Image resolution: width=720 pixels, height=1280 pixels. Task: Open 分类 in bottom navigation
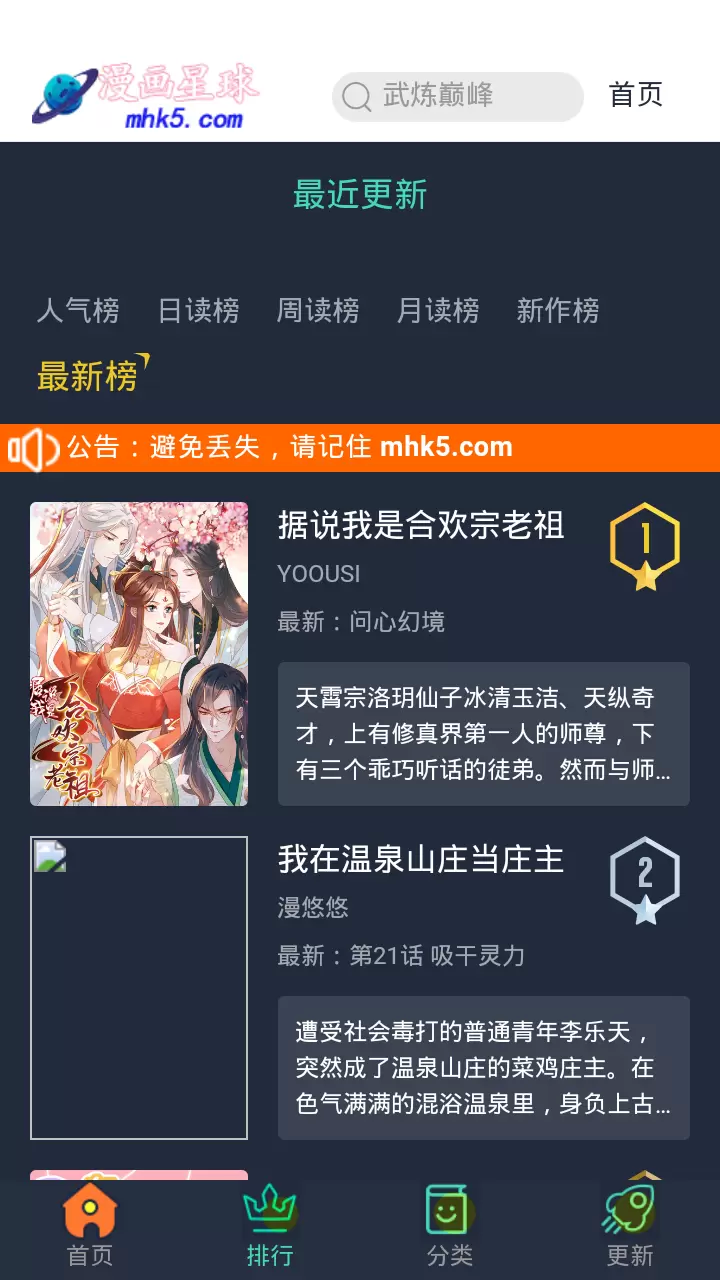(x=450, y=1228)
